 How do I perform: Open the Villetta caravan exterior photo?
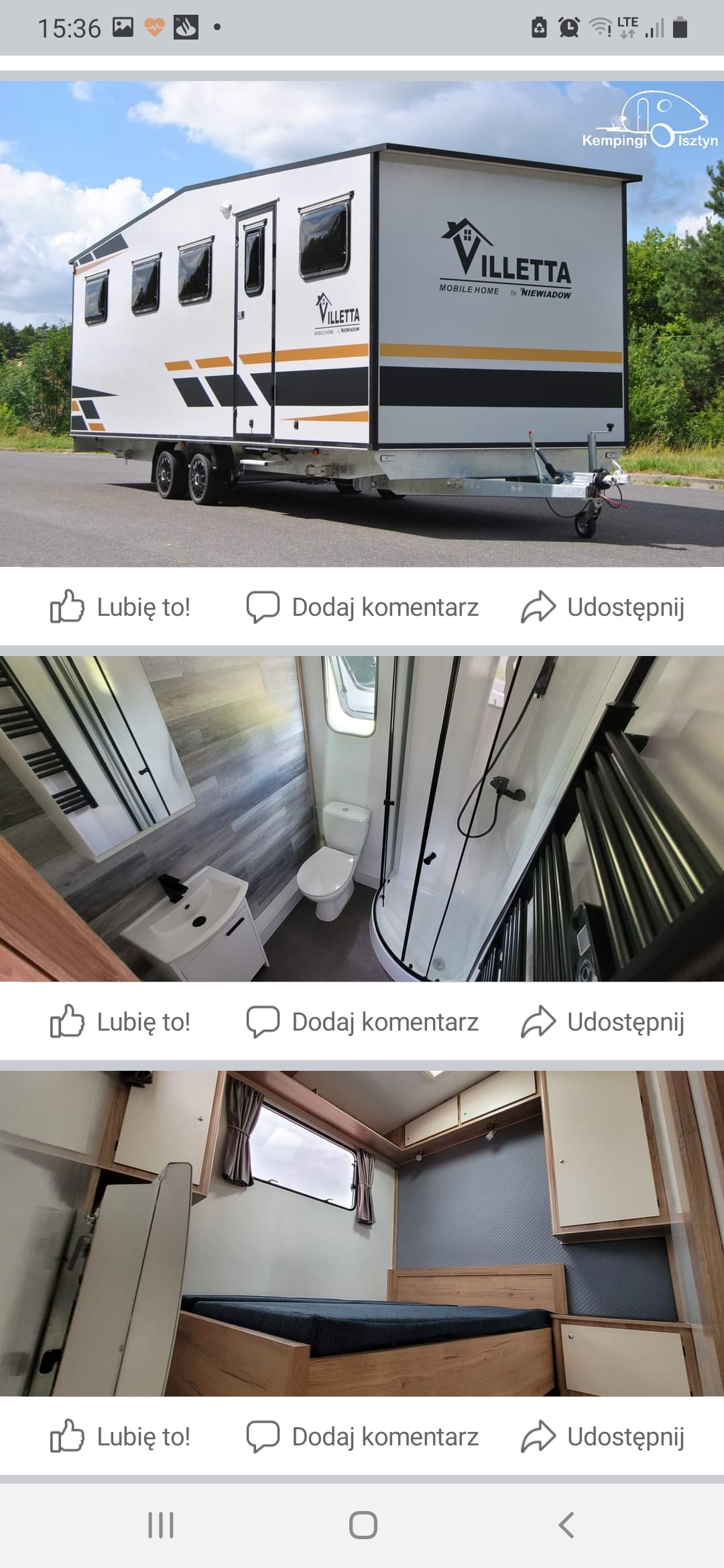(x=362, y=324)
